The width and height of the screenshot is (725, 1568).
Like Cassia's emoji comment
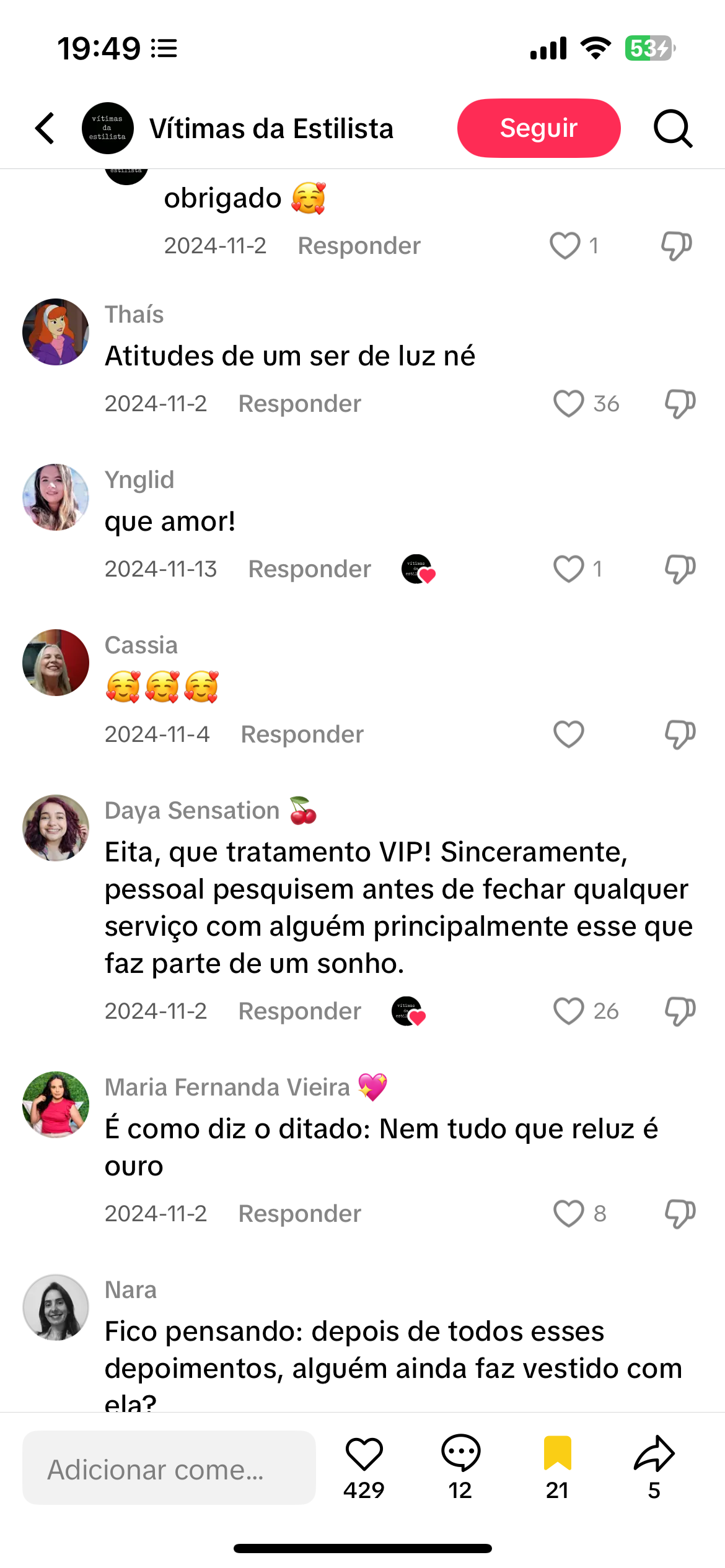point(568,734)
